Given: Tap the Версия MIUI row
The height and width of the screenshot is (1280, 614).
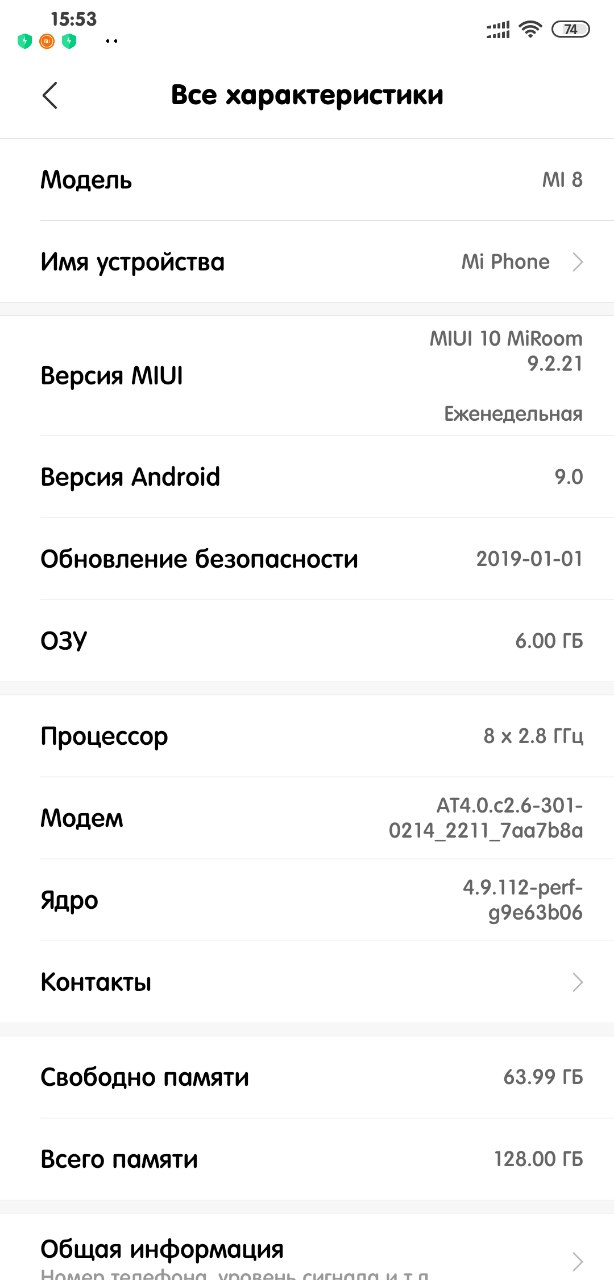Looking at the screenshot, I should click(x=307, y=376).
